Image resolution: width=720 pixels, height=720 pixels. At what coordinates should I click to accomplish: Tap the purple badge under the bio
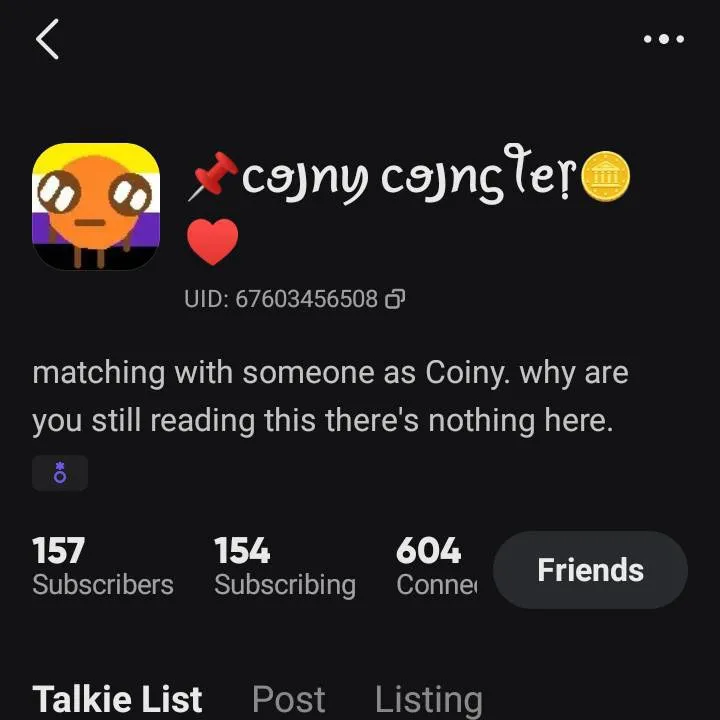[60, 473]
